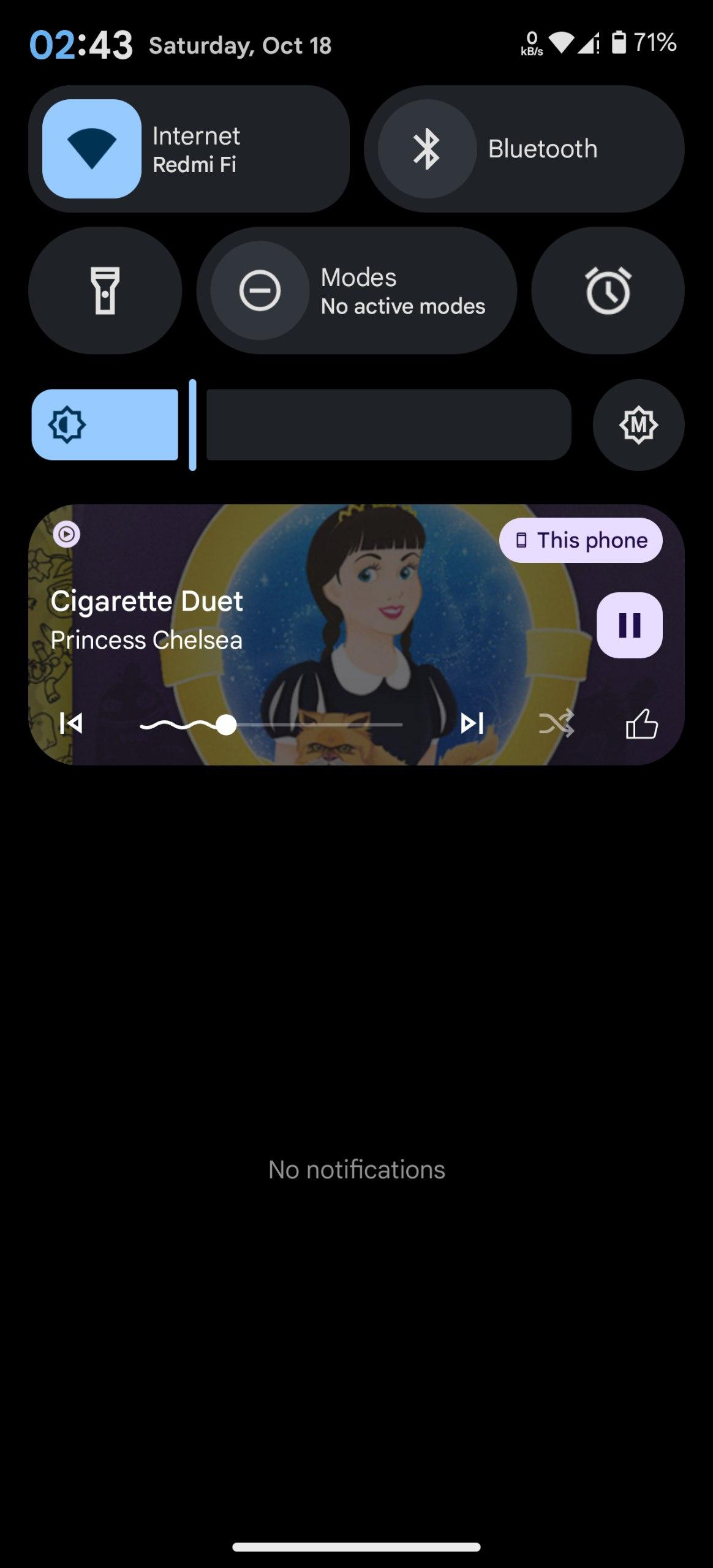This screenshot has height=1568, width=713.
Task: Toggle the brightness mode button
Action: pos(638,424)
